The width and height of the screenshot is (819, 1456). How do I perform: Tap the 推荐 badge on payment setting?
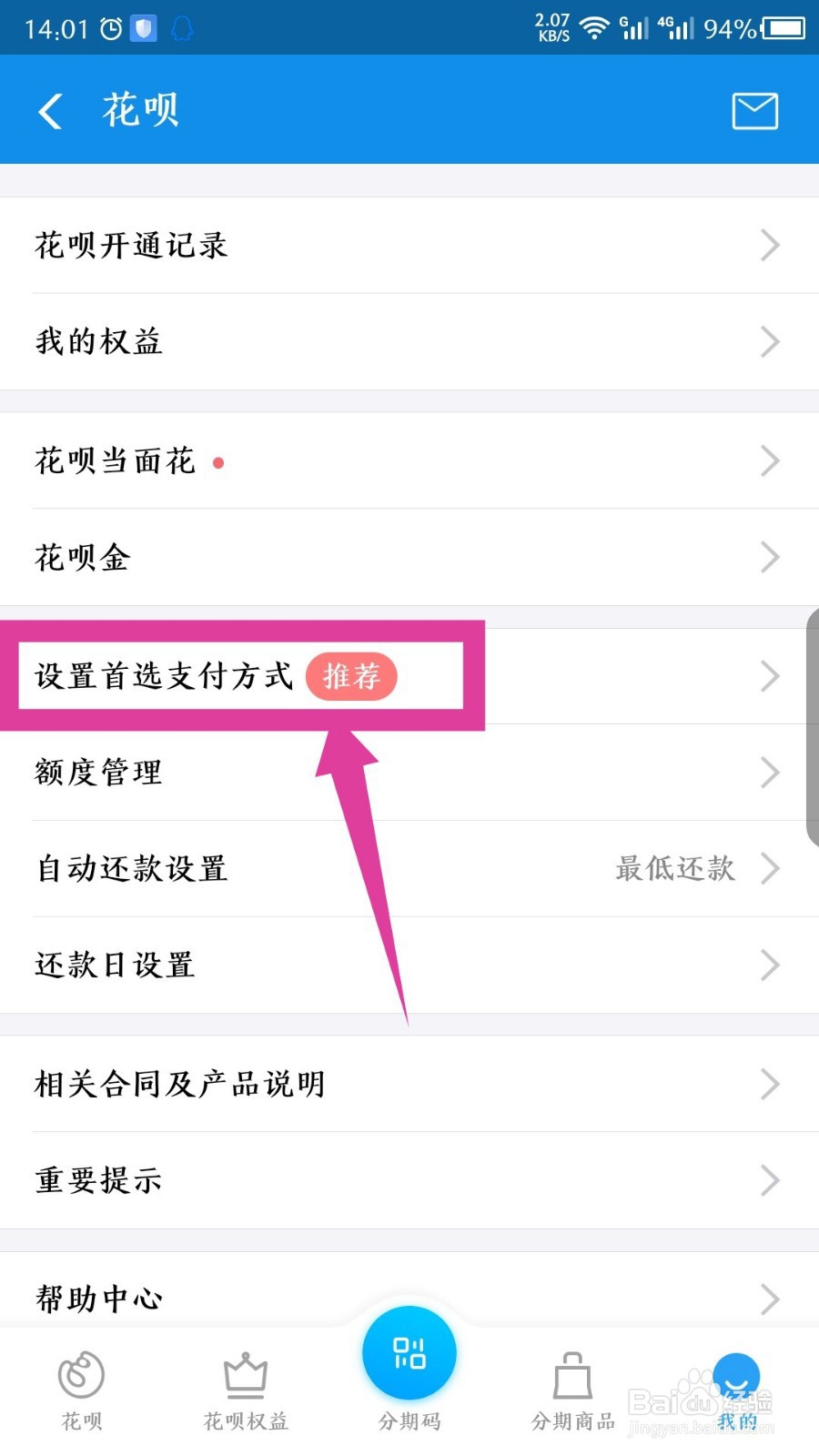(351, 677)
